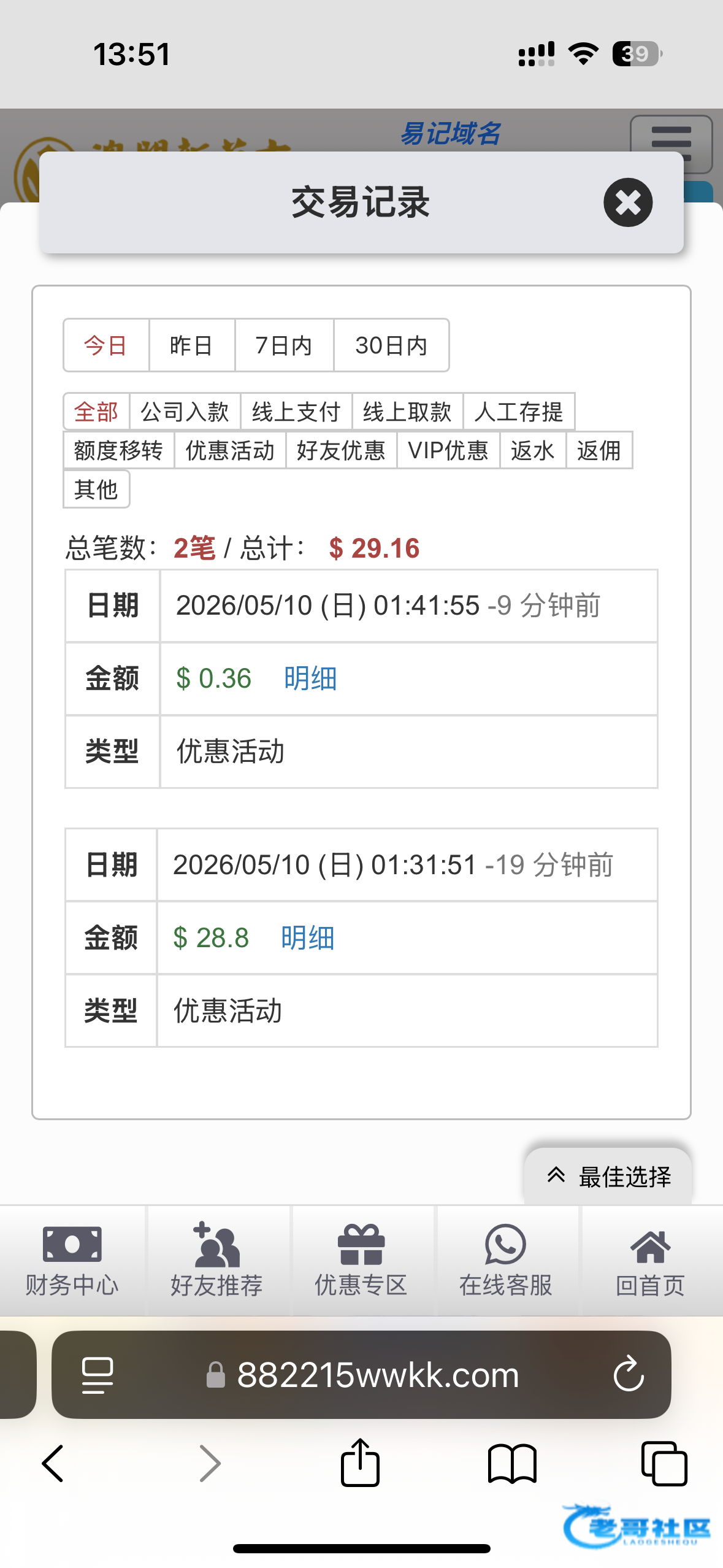Filter by the 优惠活动 category tab
This screenshot has width=723, height=1568.
[230, 450]
